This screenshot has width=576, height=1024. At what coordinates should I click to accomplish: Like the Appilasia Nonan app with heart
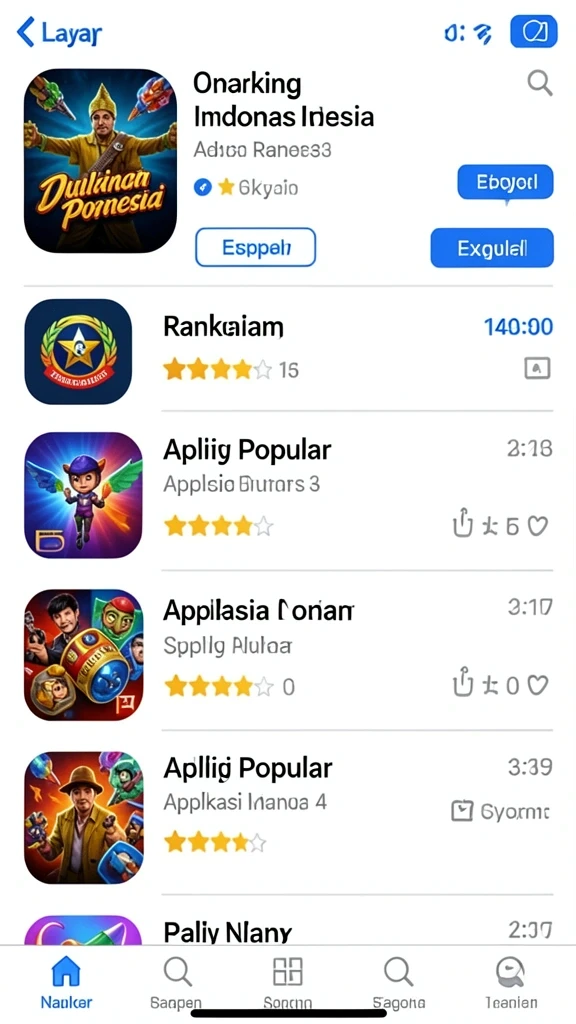click(537, 684)
